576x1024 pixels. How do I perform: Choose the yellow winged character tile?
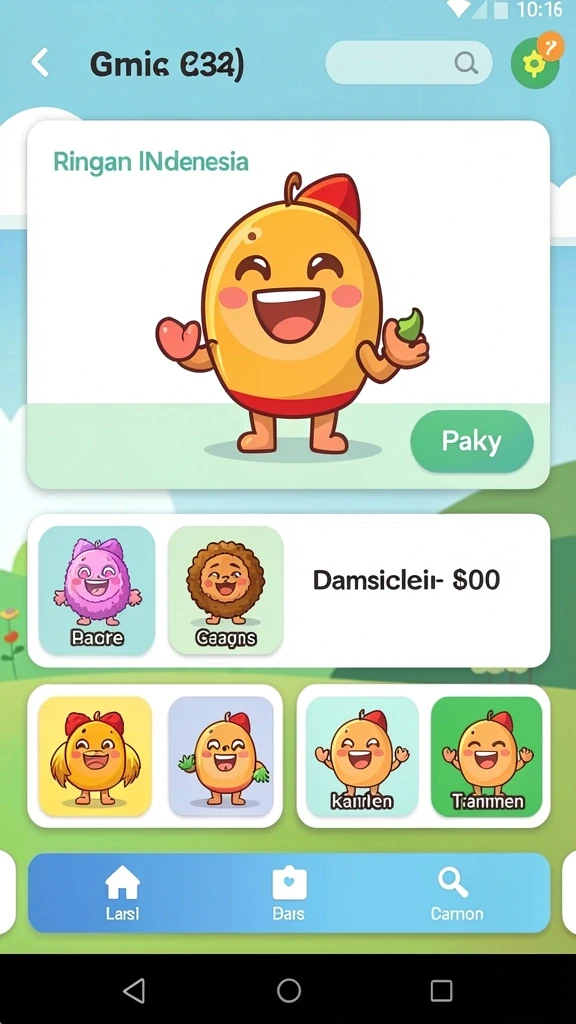[95, 756]
